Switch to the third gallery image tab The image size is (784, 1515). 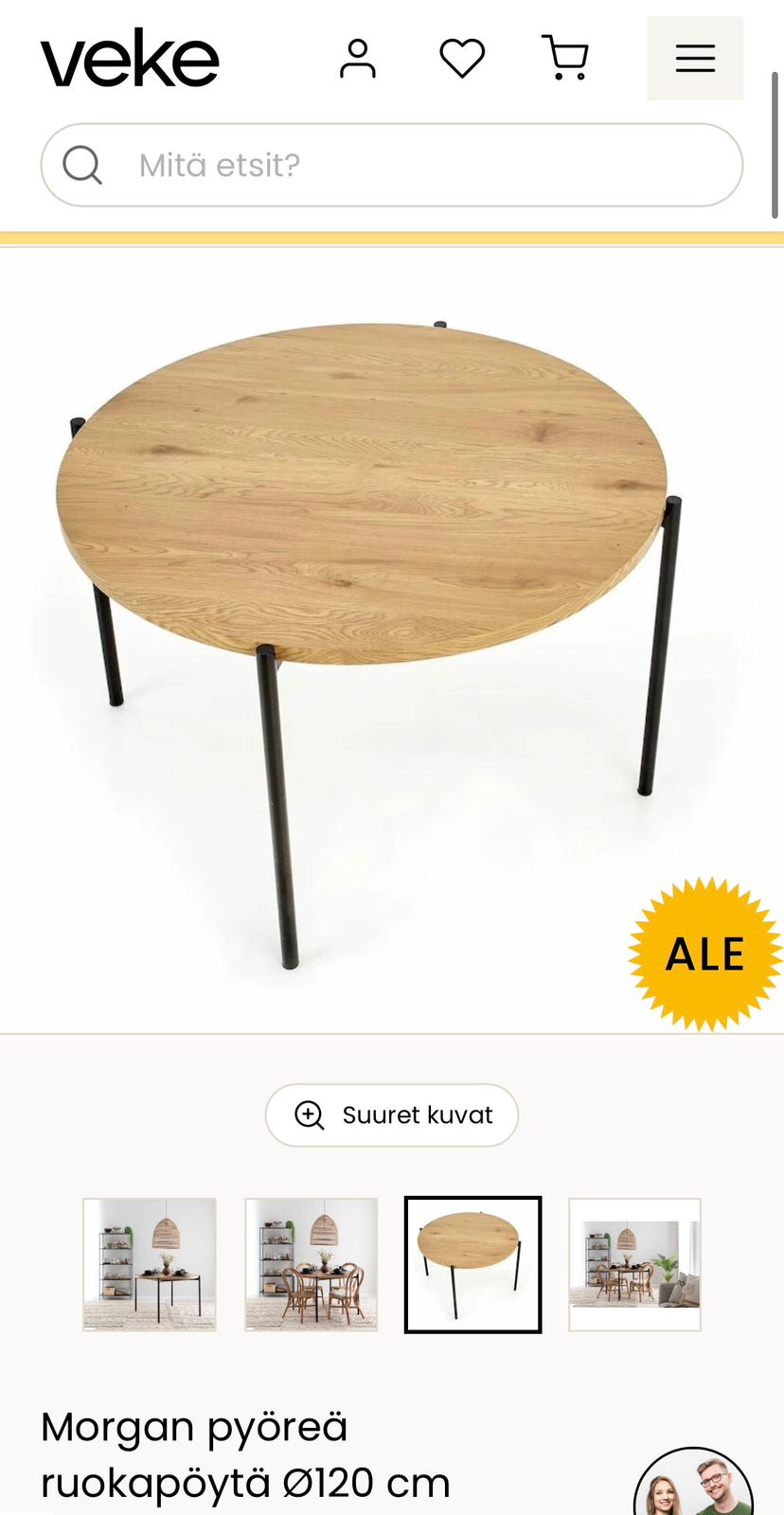pyautogui.click(x=472, y=1264)
